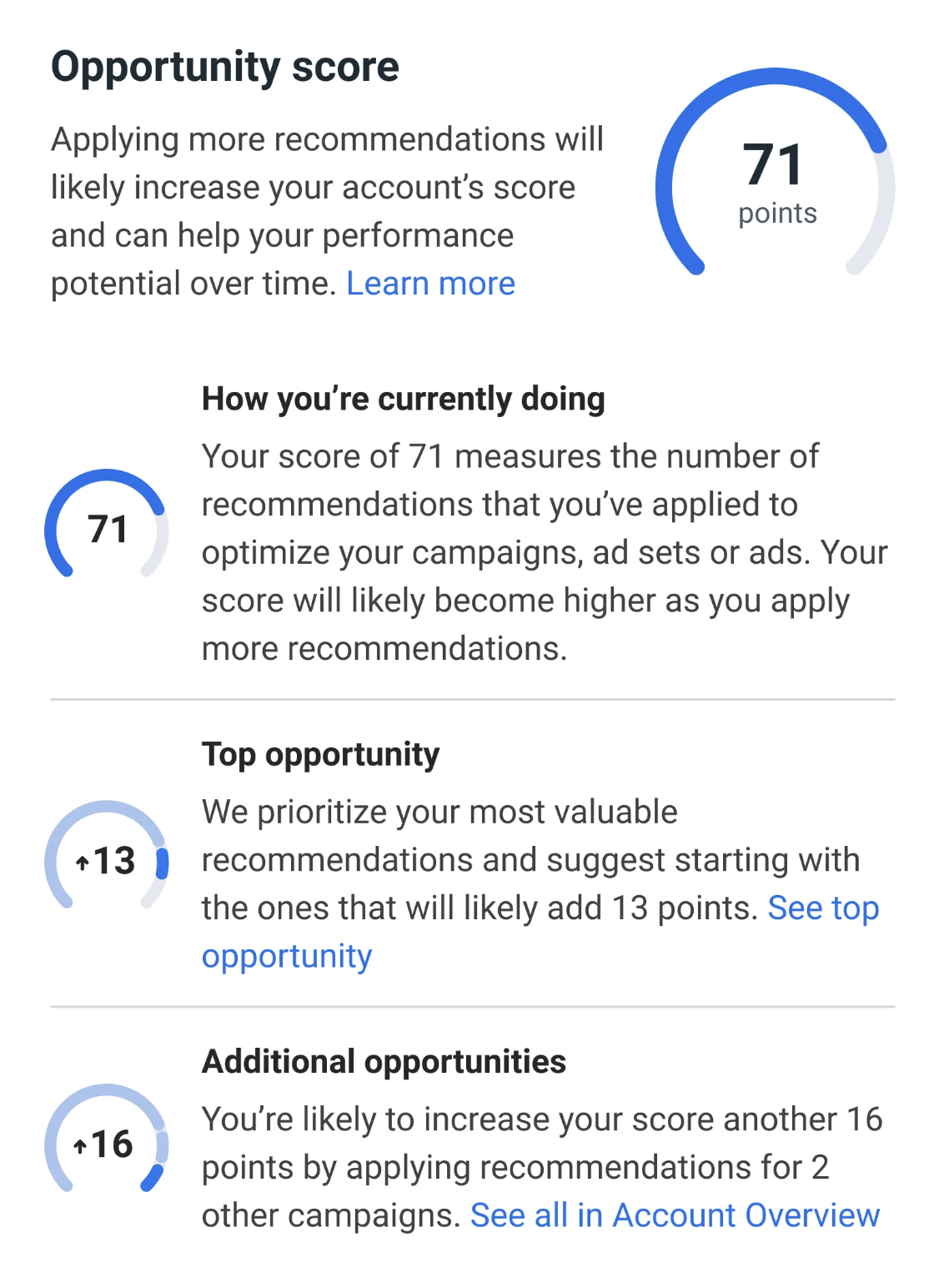
Task: Click the Top opportunity section title
Action: tap(320, 753)
